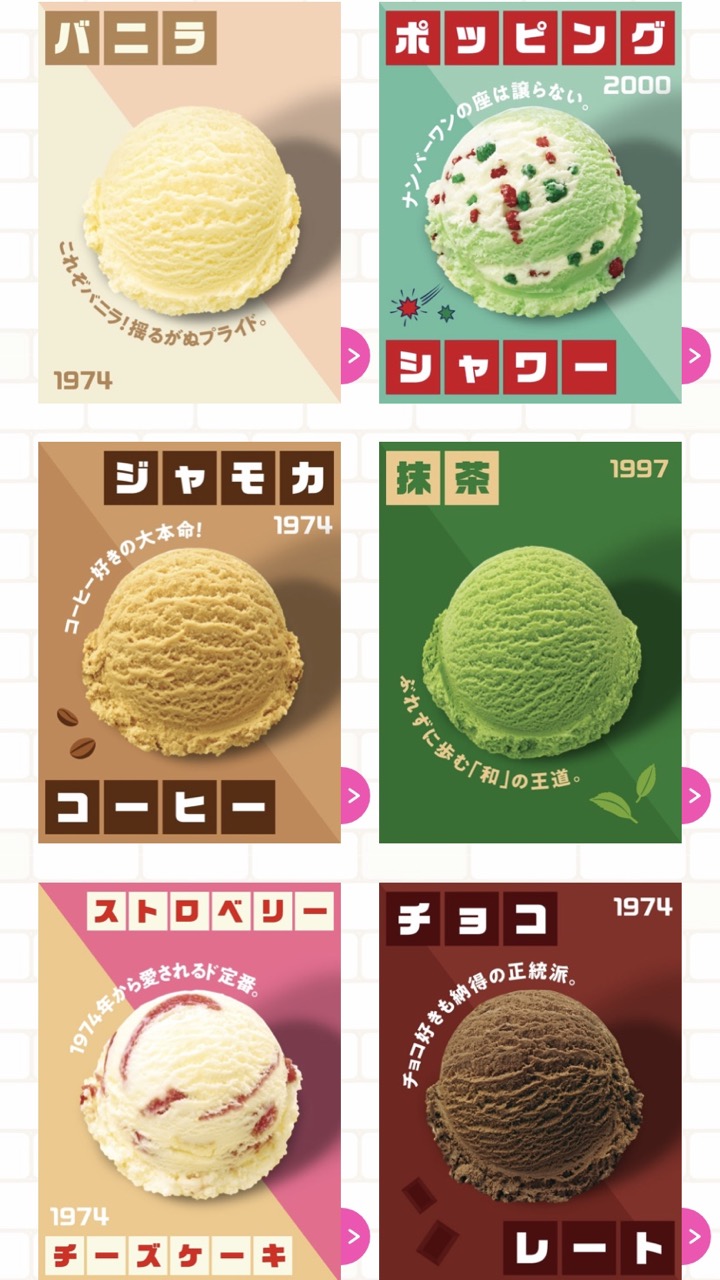View the ジャモカコーヒー flavor card
Viewport: 720px width, 1280px height.
[190, 643]
